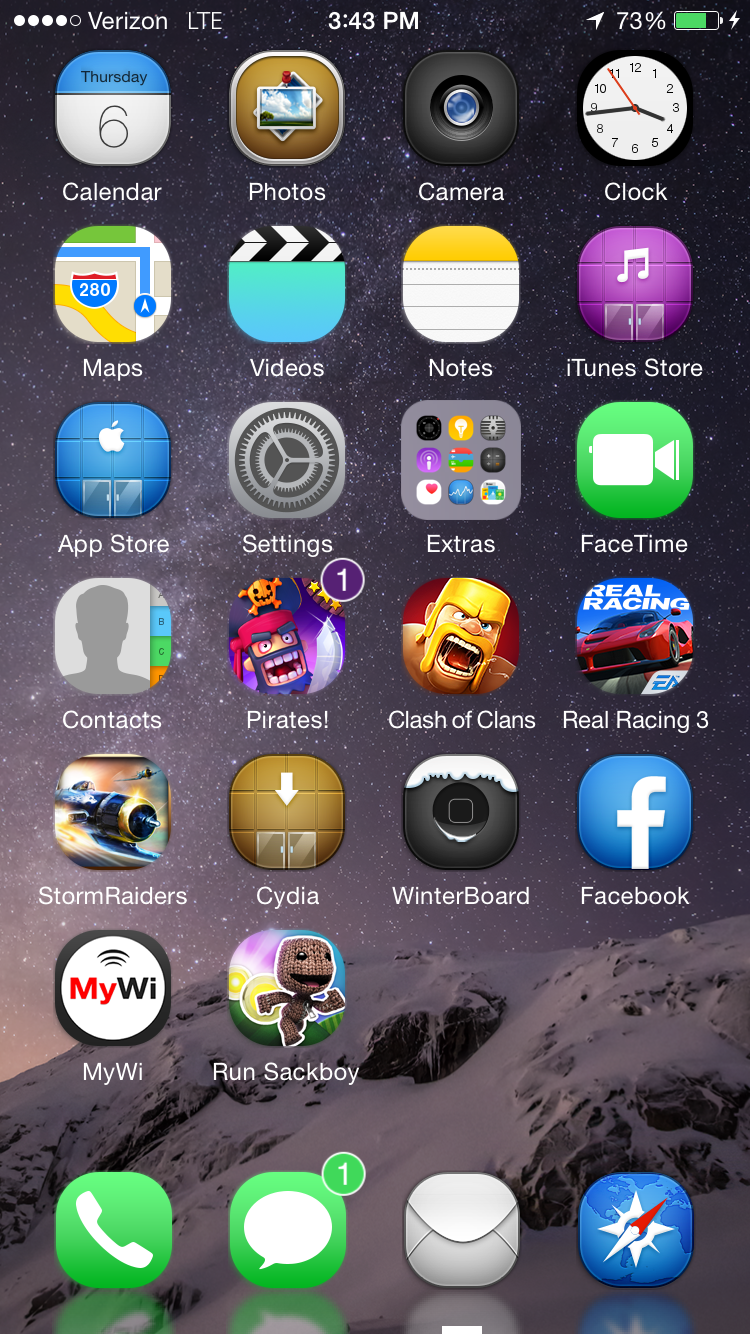Launch Maps

click(113, 285)
